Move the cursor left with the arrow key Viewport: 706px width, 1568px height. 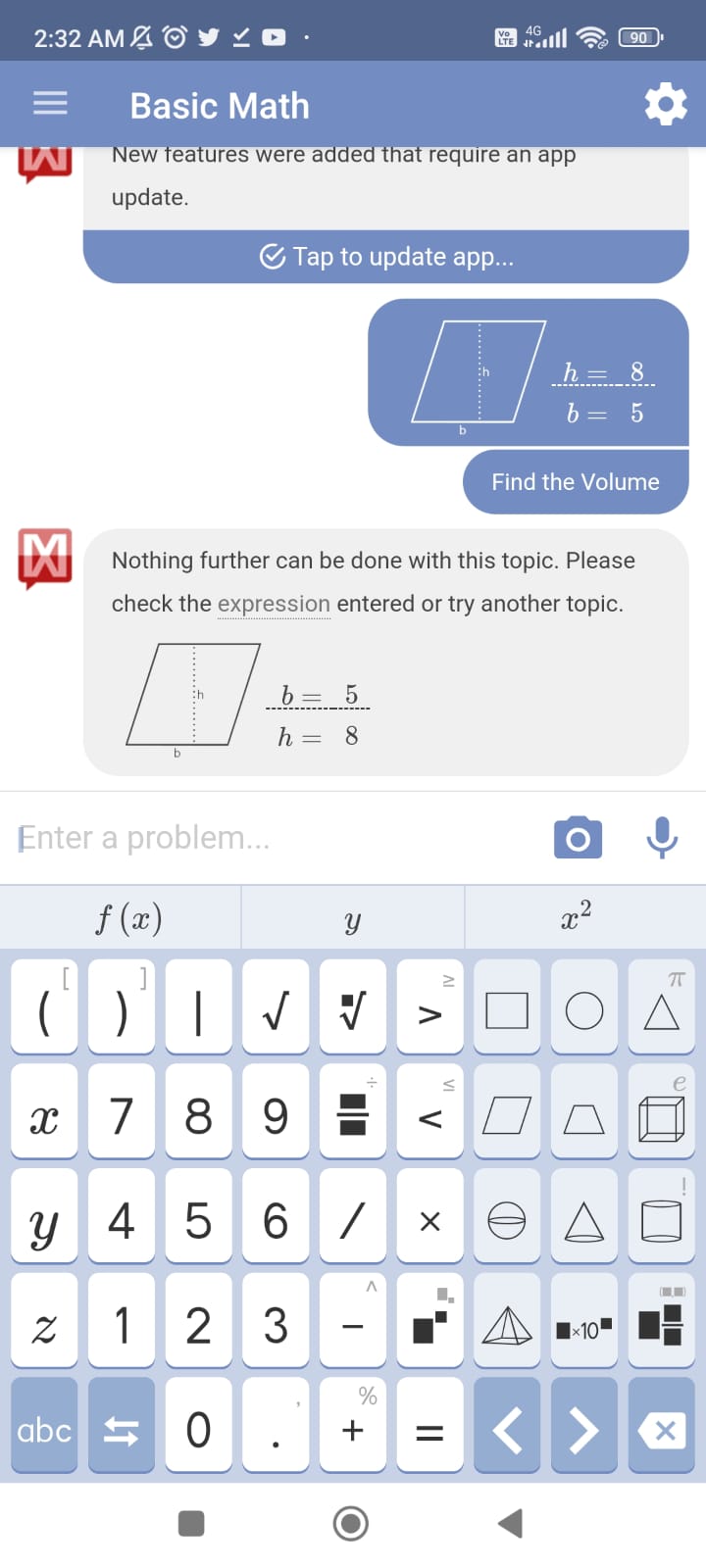(507, 1431)
